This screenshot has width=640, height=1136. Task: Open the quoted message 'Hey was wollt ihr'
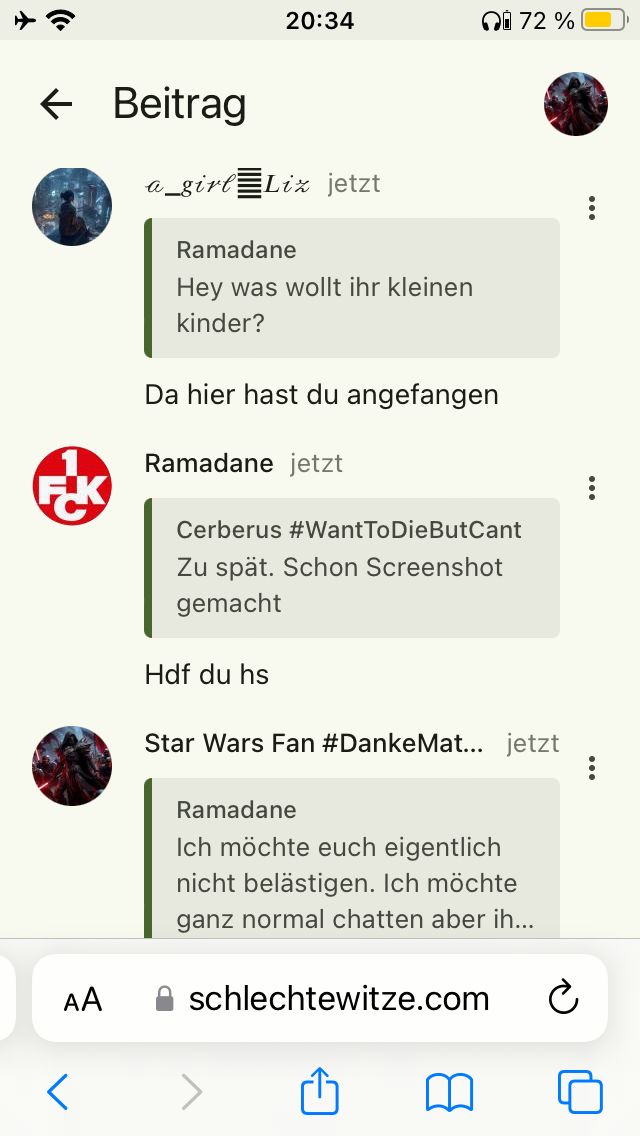coord(352,288)
